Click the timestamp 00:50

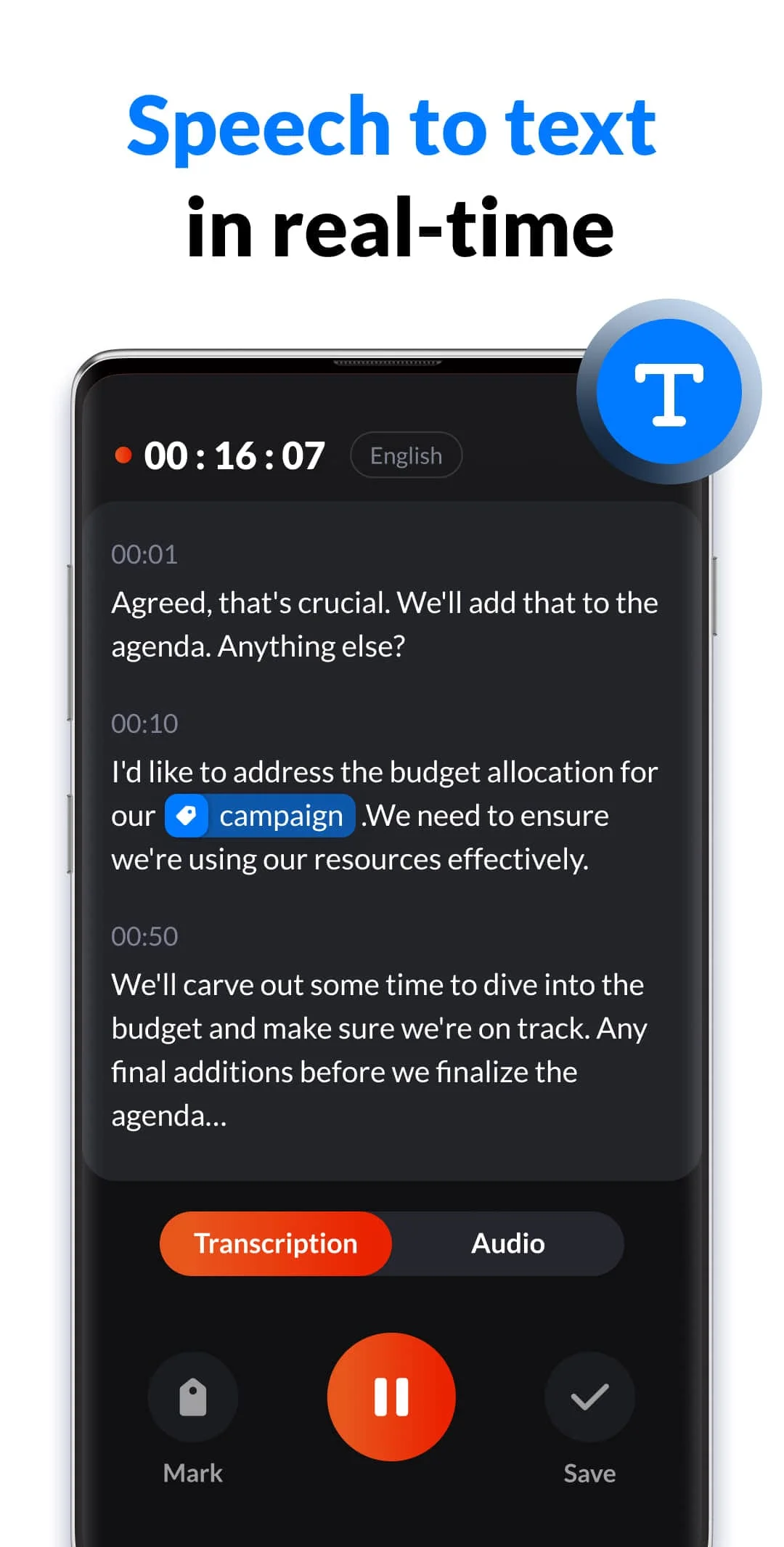pyautogui.click(x=144, y=935)
